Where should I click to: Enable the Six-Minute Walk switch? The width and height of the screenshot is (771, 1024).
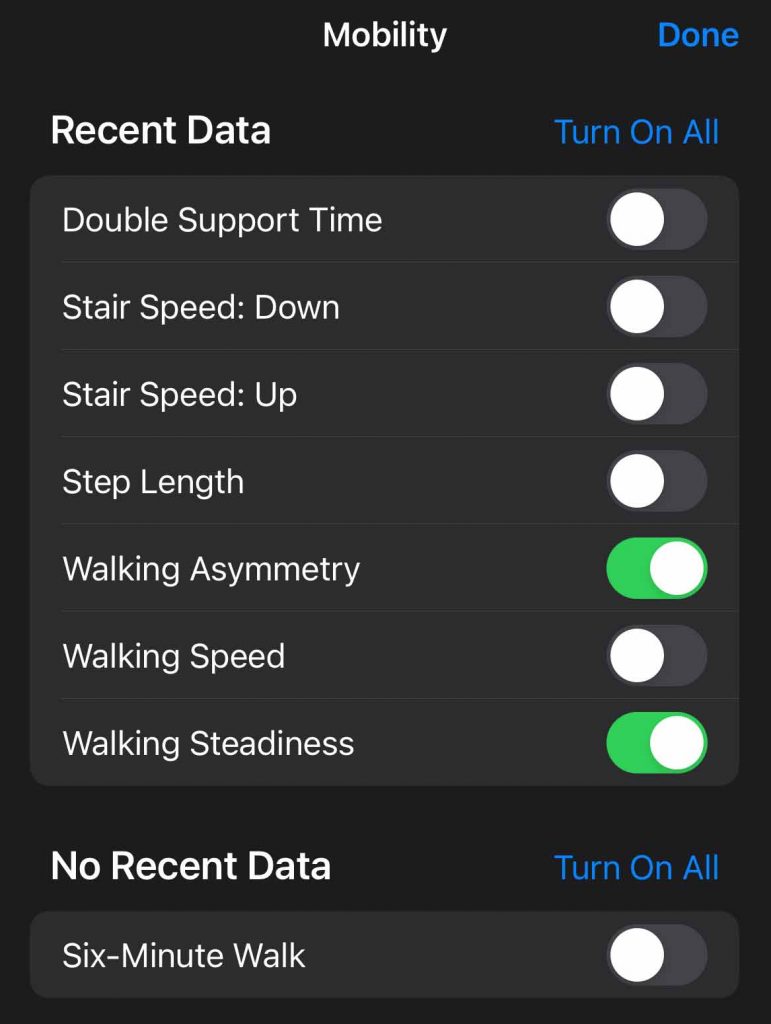point(656,955)
